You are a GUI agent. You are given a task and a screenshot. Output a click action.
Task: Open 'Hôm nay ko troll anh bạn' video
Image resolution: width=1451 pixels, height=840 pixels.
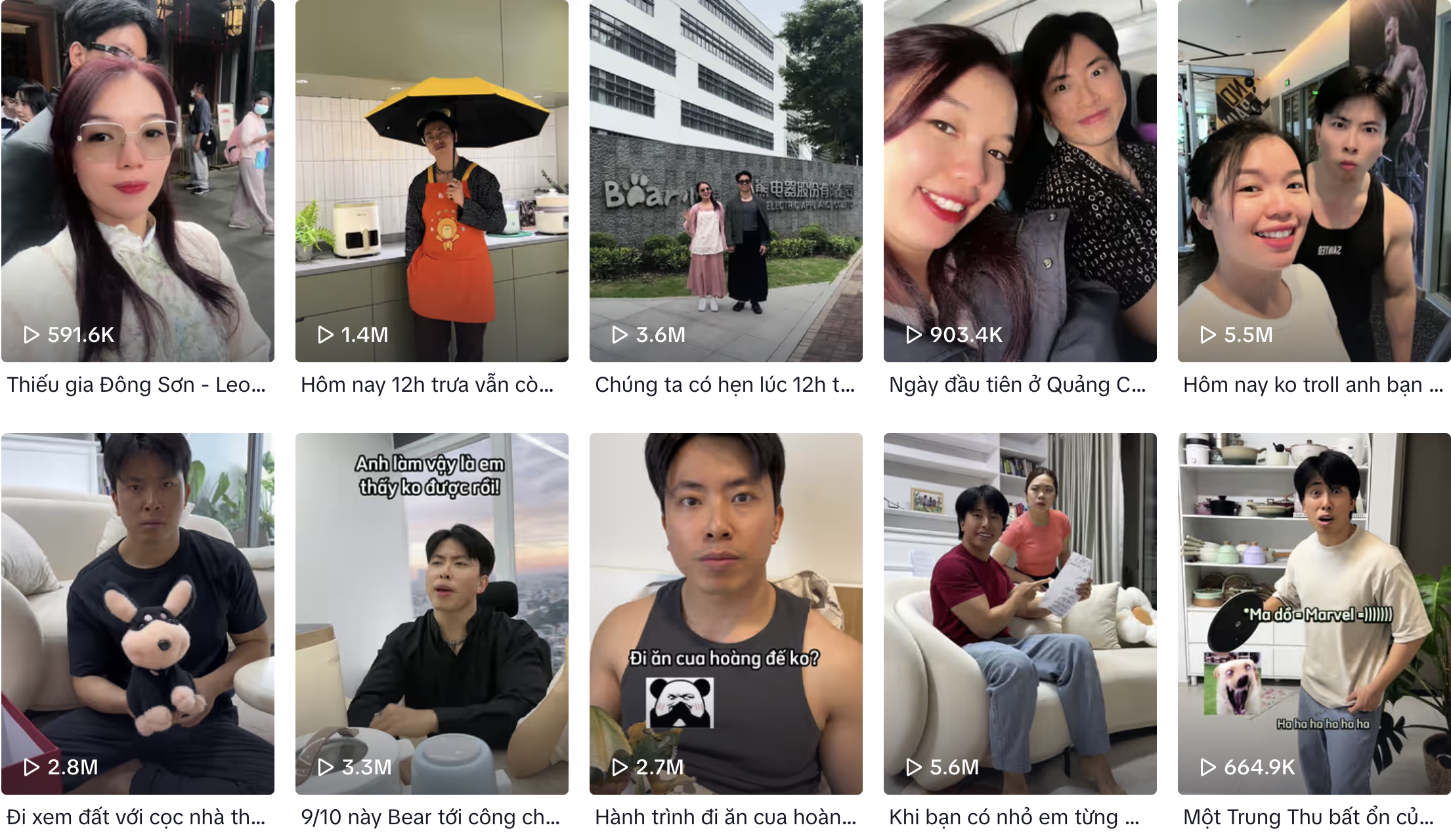tap(1314, 180)
